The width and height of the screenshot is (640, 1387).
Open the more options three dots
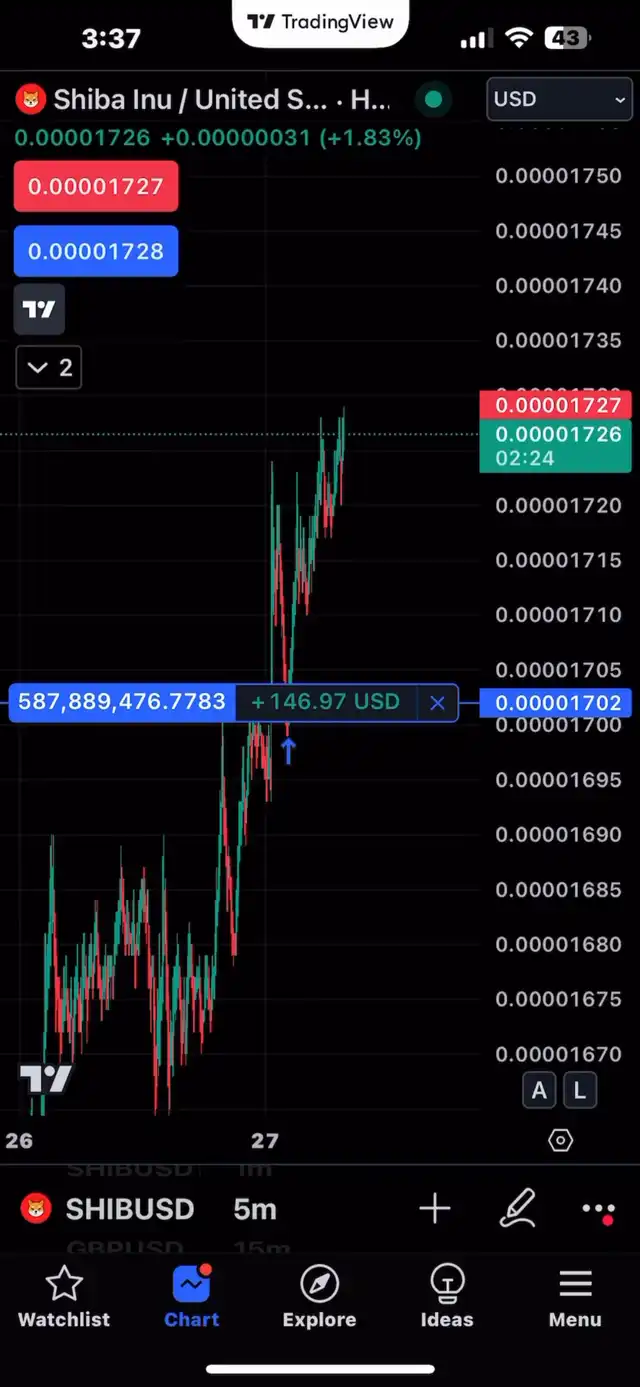point(599,1210)
